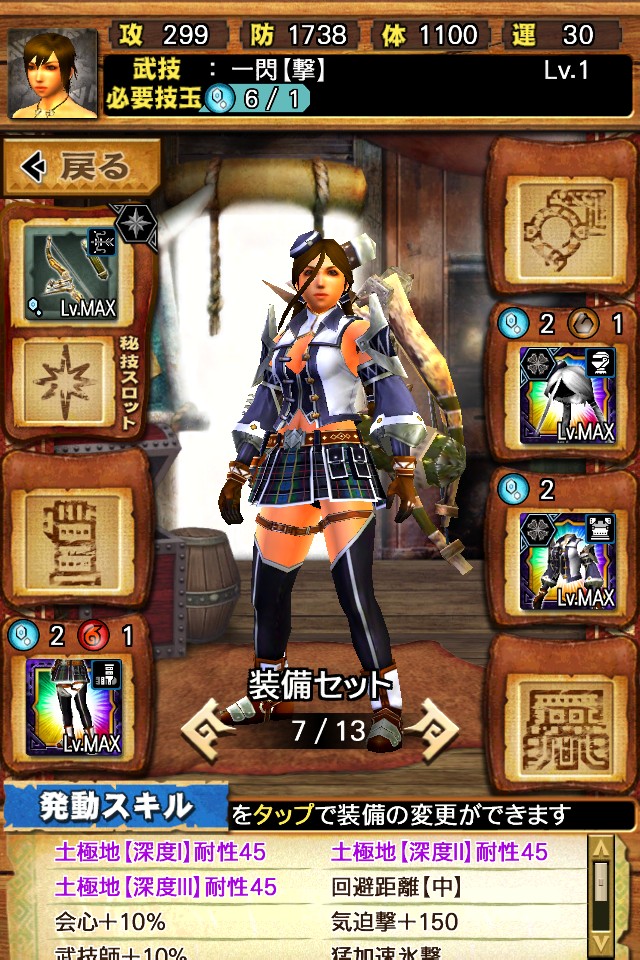Open the equipped bow weapon slot
This screenshot has width=640, height=960.
[70, 272]
